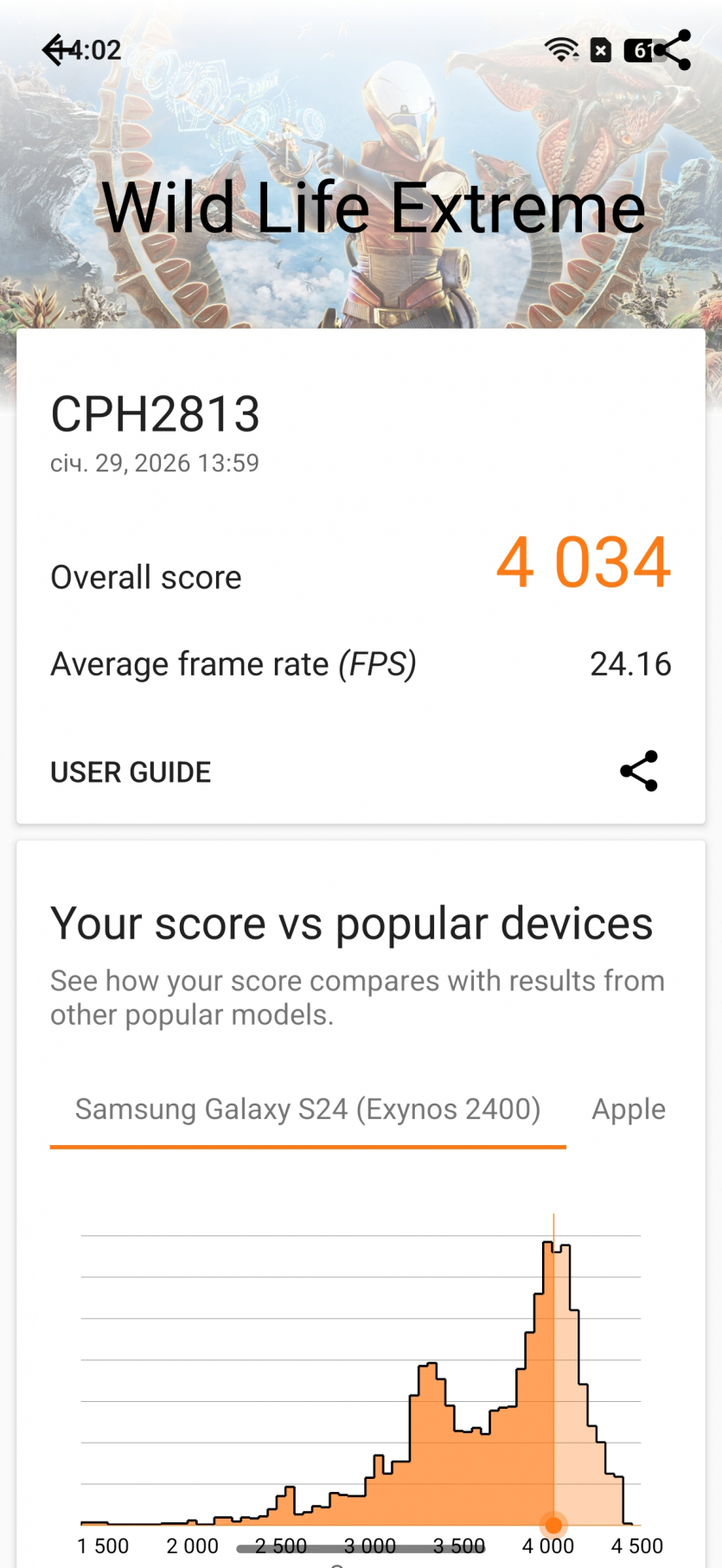This screenshot has height=1568, width=722.
Task: Switch to the Apple device tab
Action: coord(629,1110)
